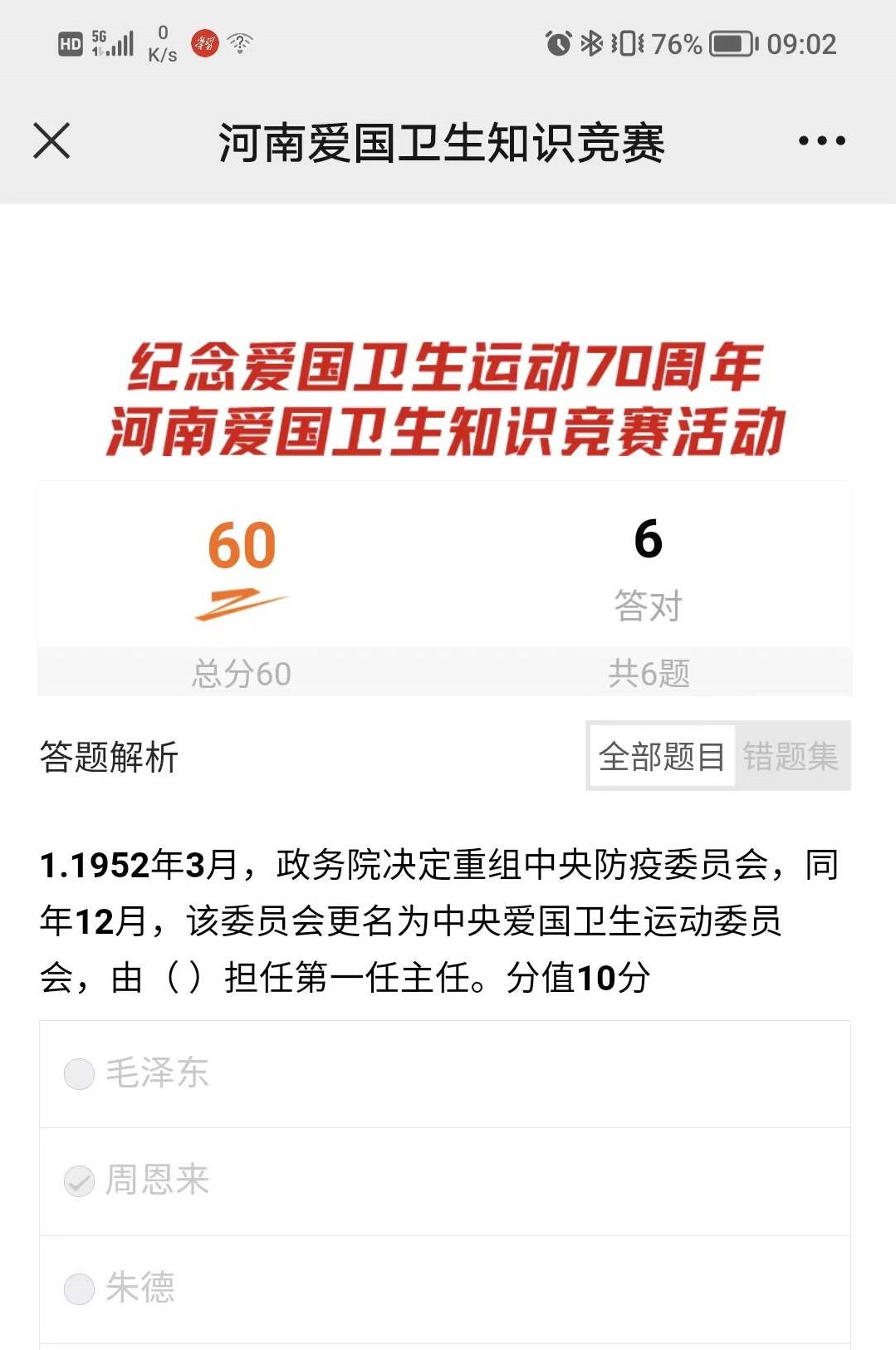896x1350 pixels.
Task: Select the 朱德 answer option
Action: (80, 1289)
